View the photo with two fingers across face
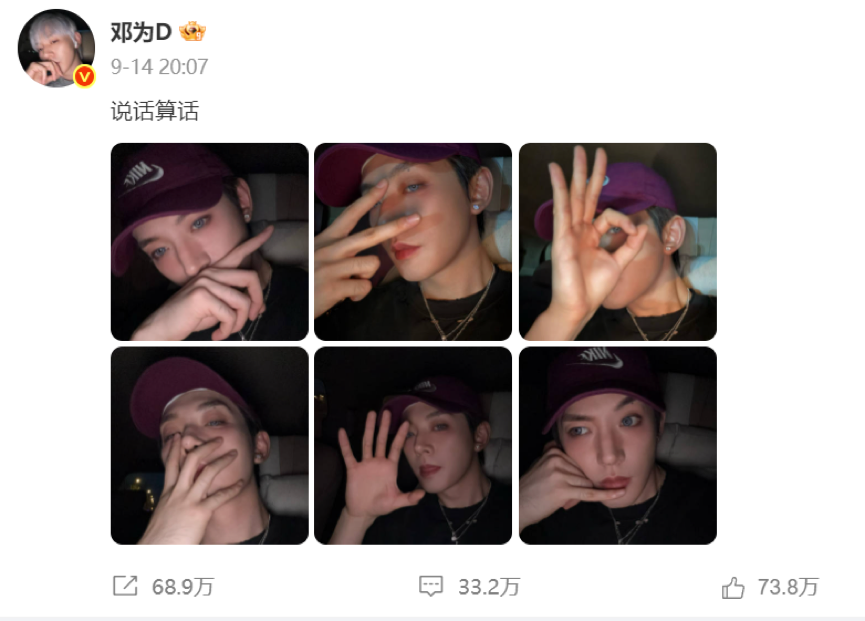Screen dimensions: 865x621 [413, 242]
